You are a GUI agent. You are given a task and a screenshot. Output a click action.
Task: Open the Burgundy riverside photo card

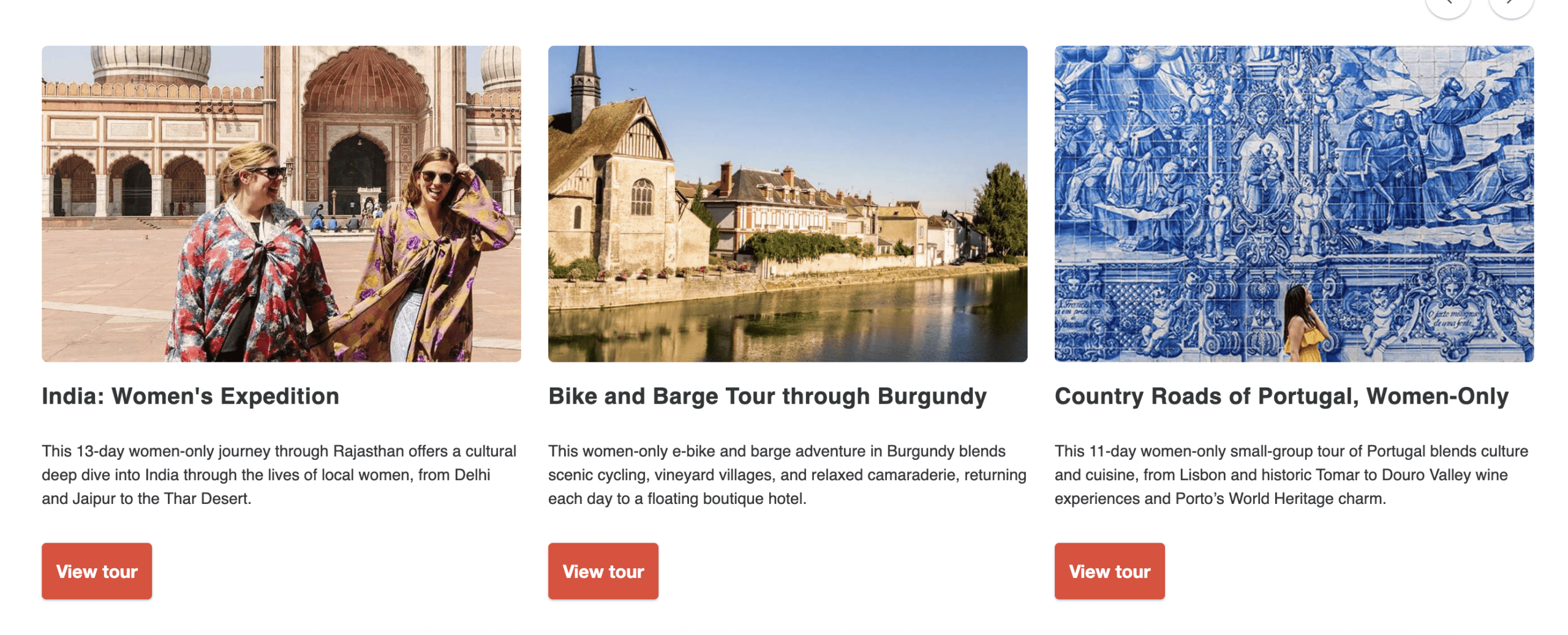click(x=787, y=203)
